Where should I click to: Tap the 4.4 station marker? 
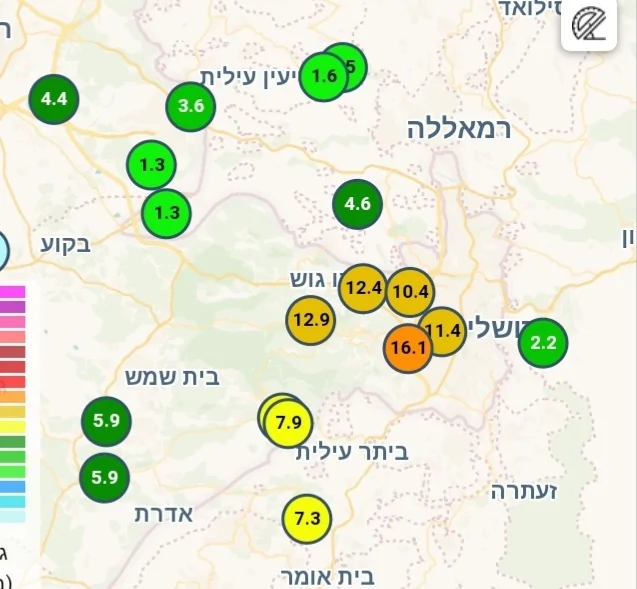(x=53, y=99)
